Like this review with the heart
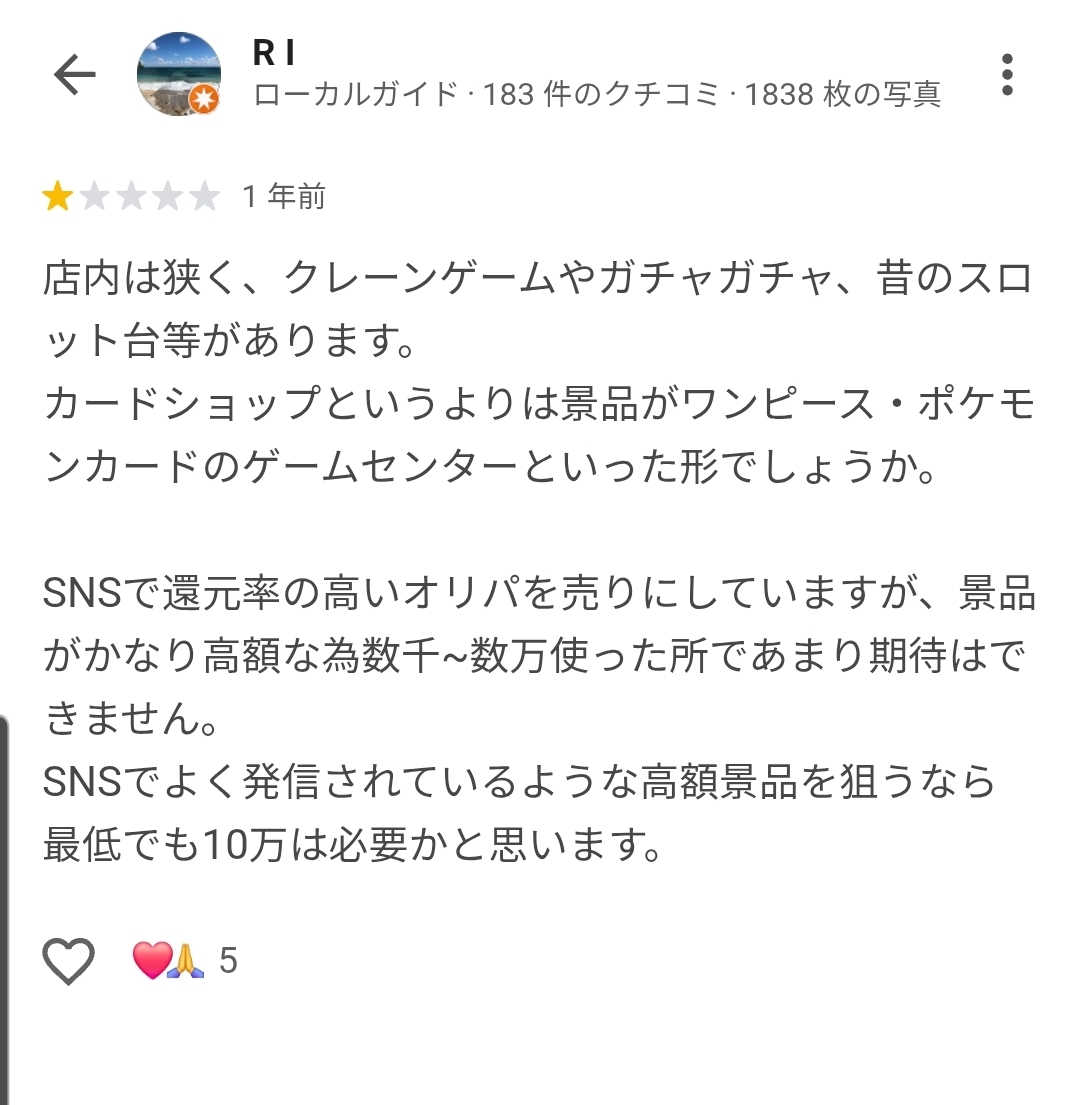The image size is (1079, 1105). coord(68,960)
